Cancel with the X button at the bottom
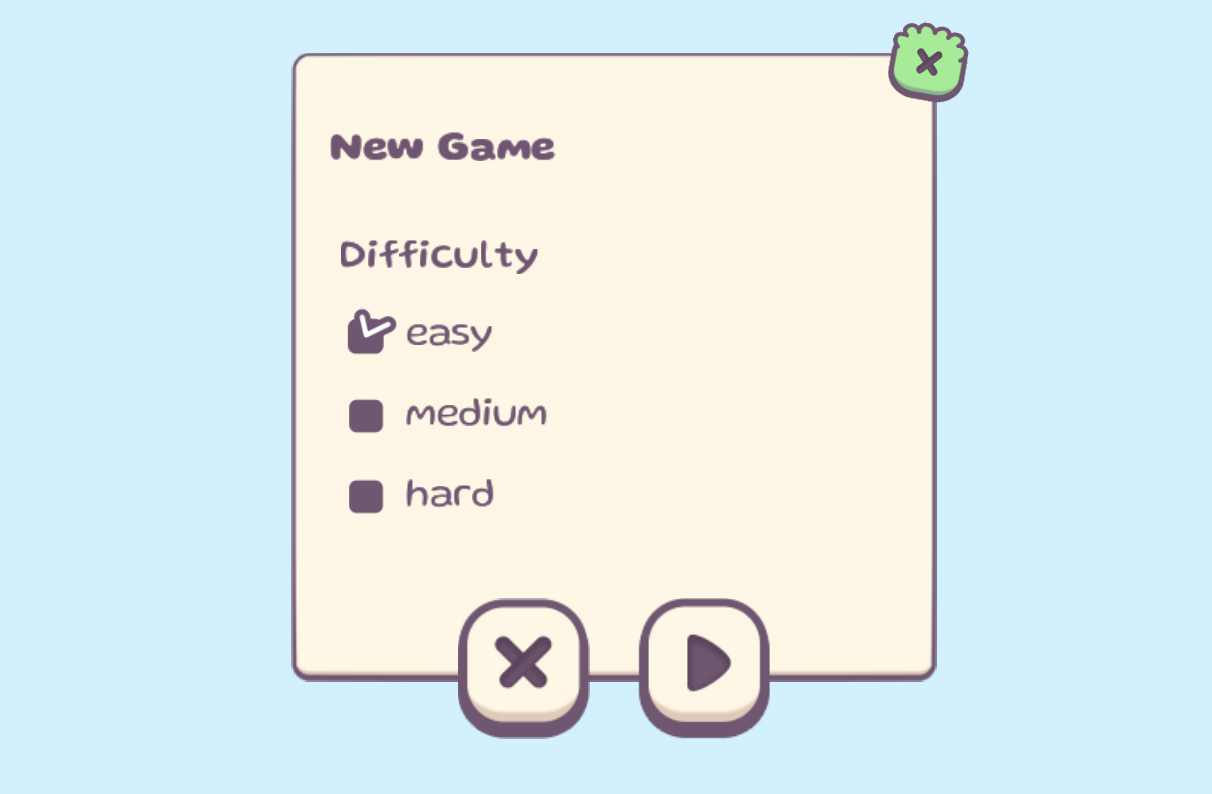 [524, 662]
